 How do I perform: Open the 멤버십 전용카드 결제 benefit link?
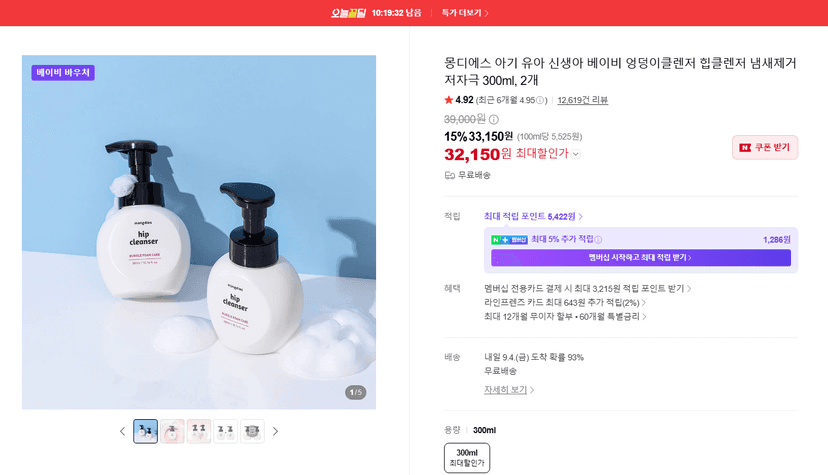click(x=588, y=288)
